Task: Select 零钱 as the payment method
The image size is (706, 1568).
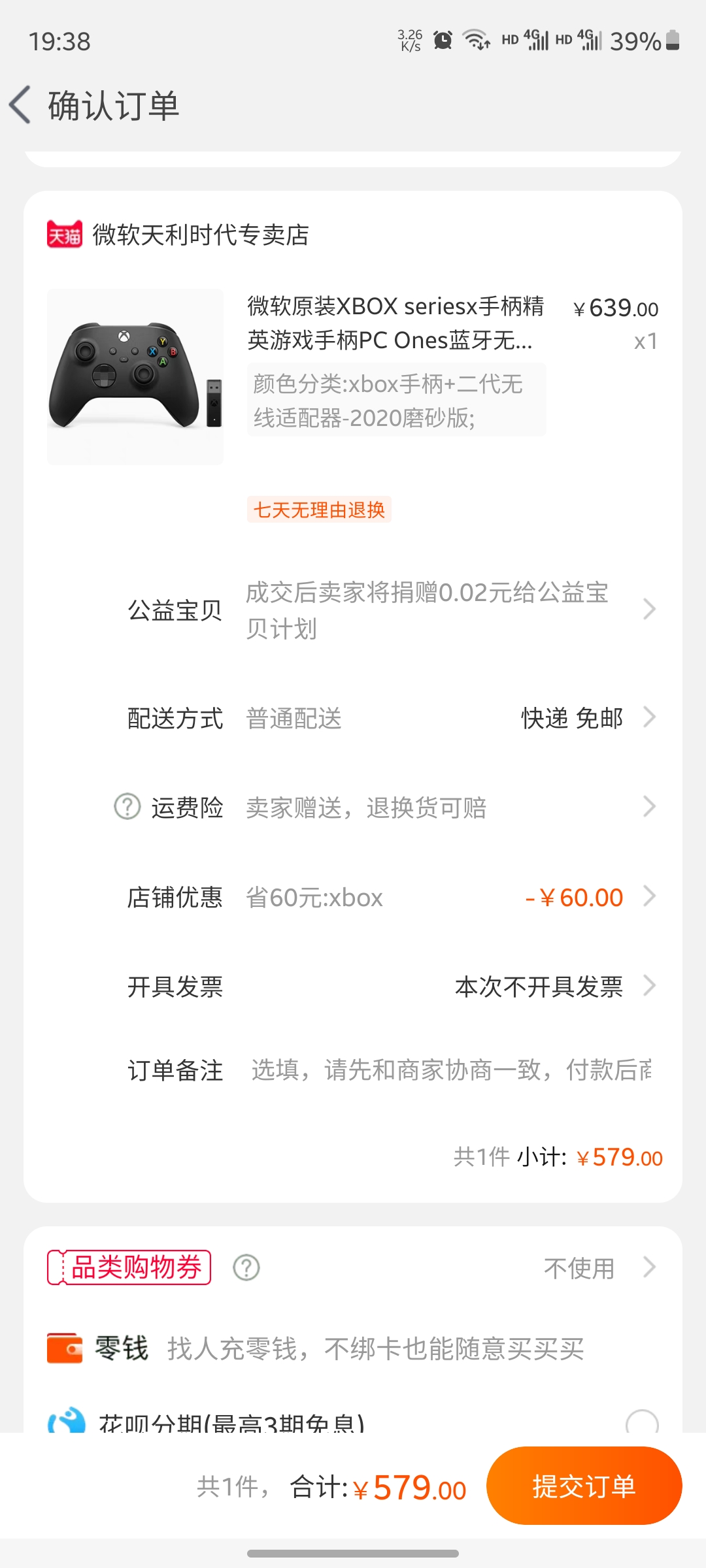Action: [x=353, y=1348]
